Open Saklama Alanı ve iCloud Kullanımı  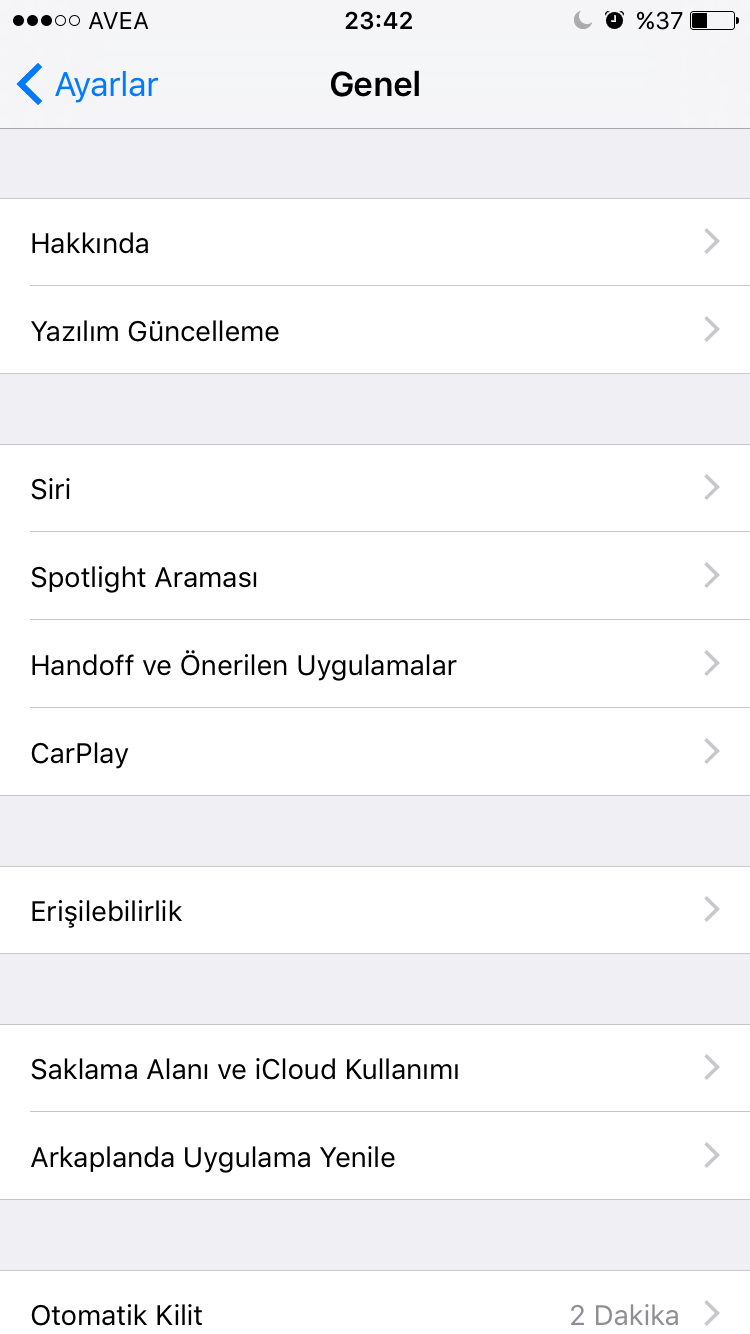(x=375, y=1069)
